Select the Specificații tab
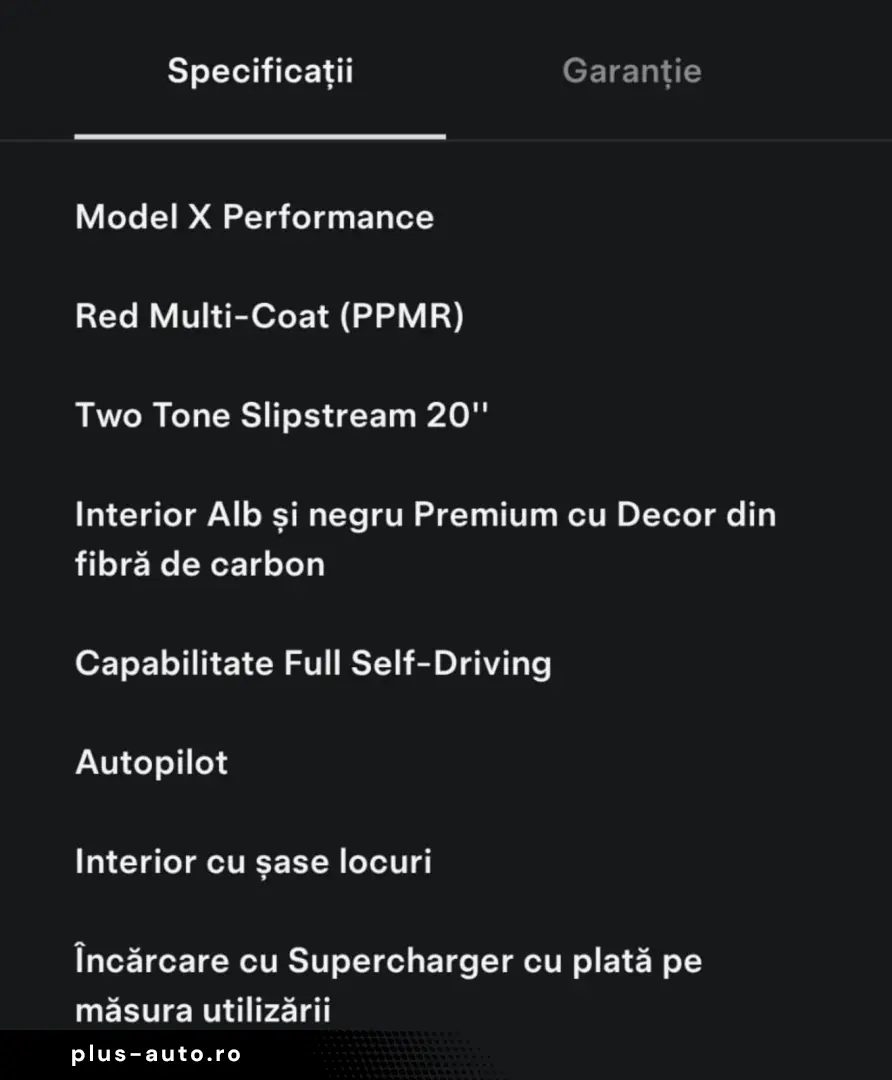The height and width of the screenshot is (1080, 892). pyautogui.click(x=260, y=71)
